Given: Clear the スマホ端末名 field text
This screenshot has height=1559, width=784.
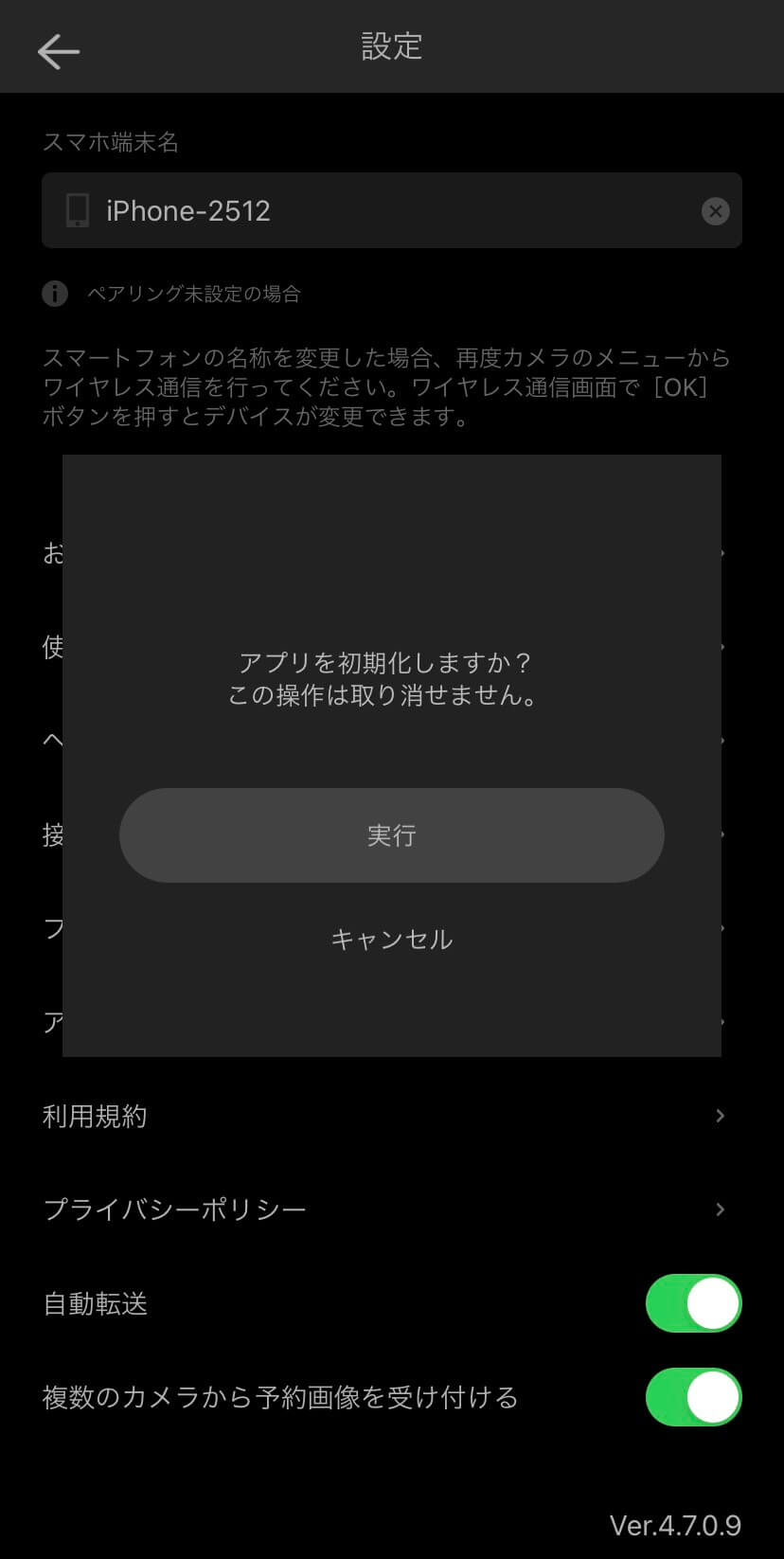Looking at the screenshot, I should click(x=715, y=210).
